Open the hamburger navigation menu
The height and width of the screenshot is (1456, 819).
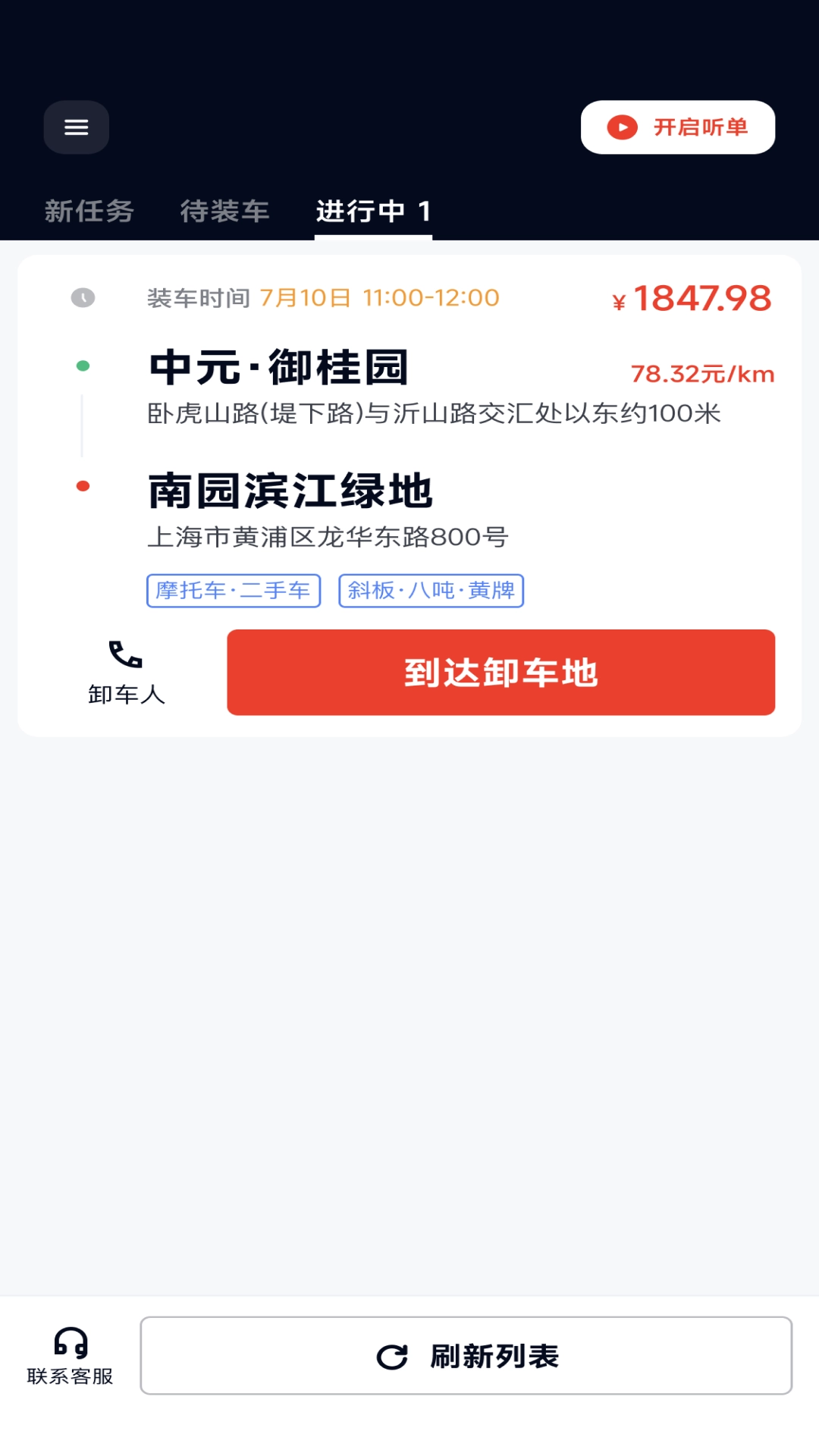click(76, 127)
